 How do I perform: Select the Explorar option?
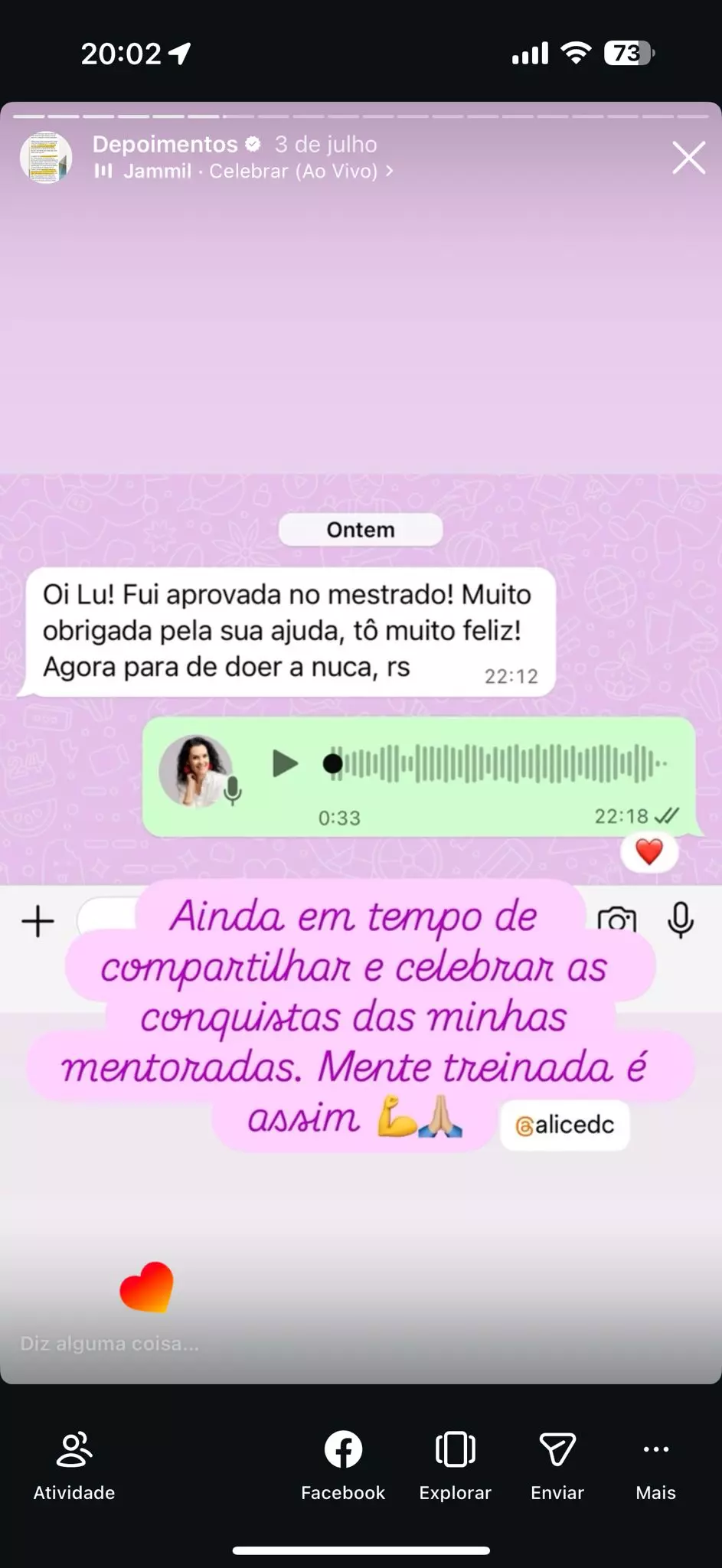(x=455, y=1465)
